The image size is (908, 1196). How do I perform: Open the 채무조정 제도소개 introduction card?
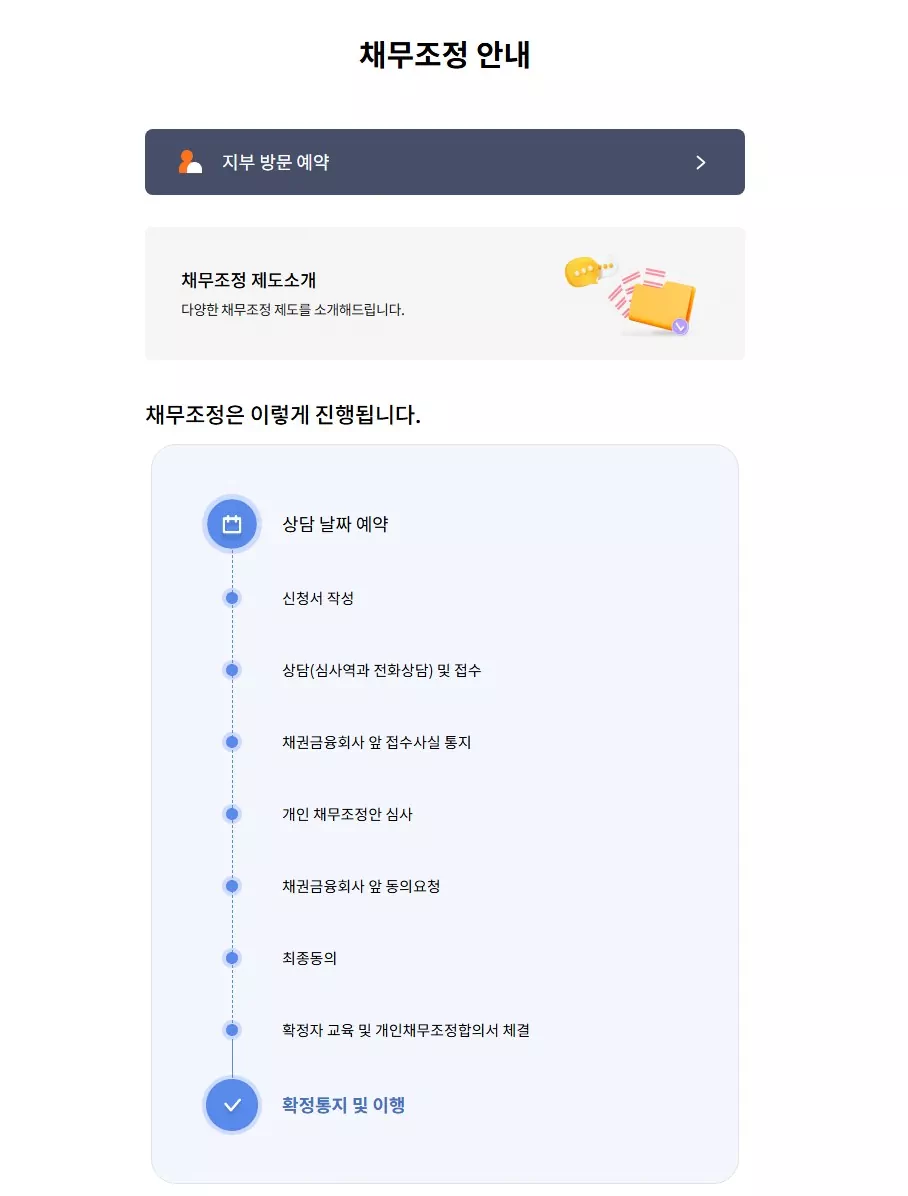pos(444,291)
